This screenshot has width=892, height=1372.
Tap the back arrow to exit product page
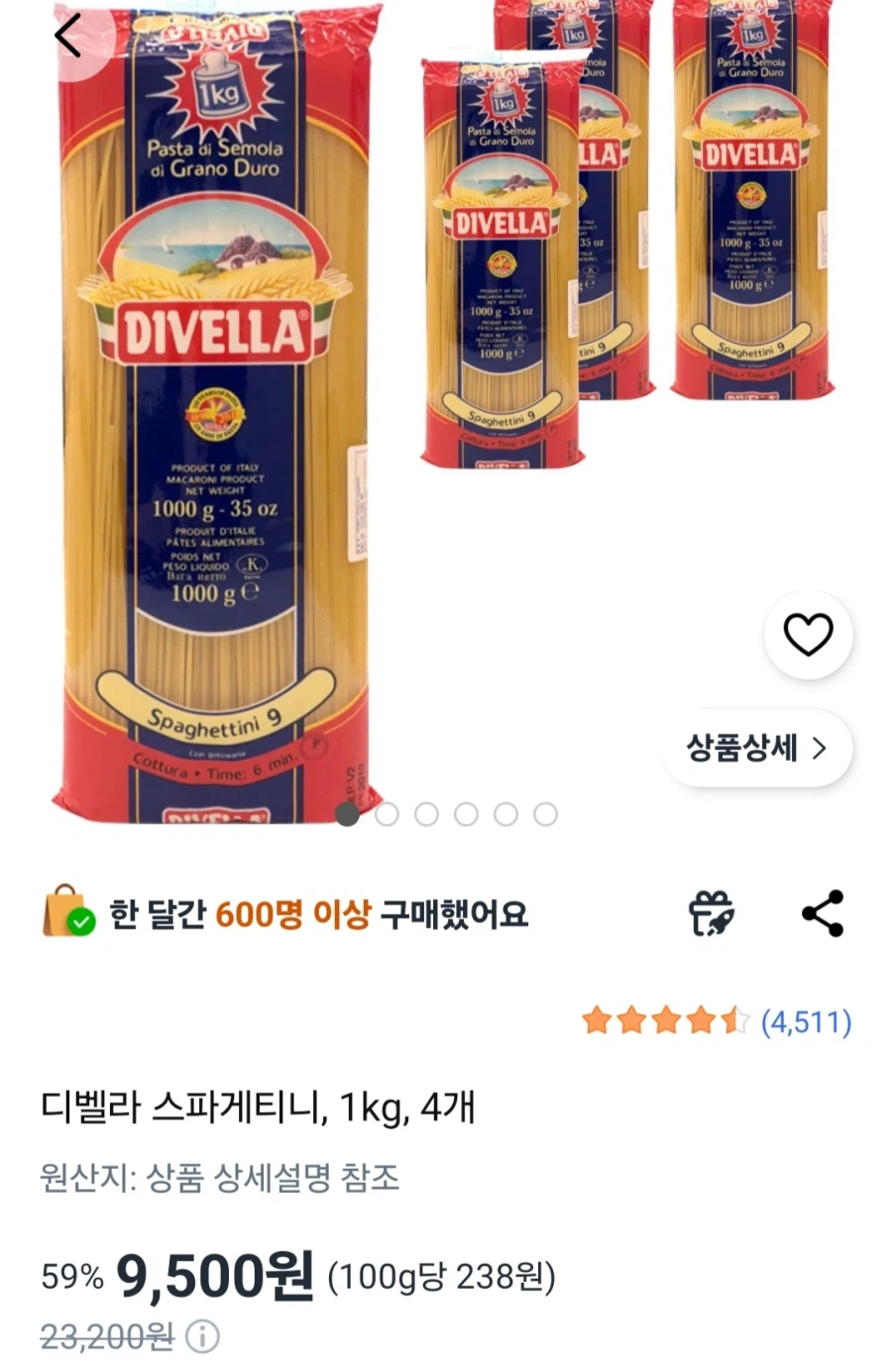[67, 36]
